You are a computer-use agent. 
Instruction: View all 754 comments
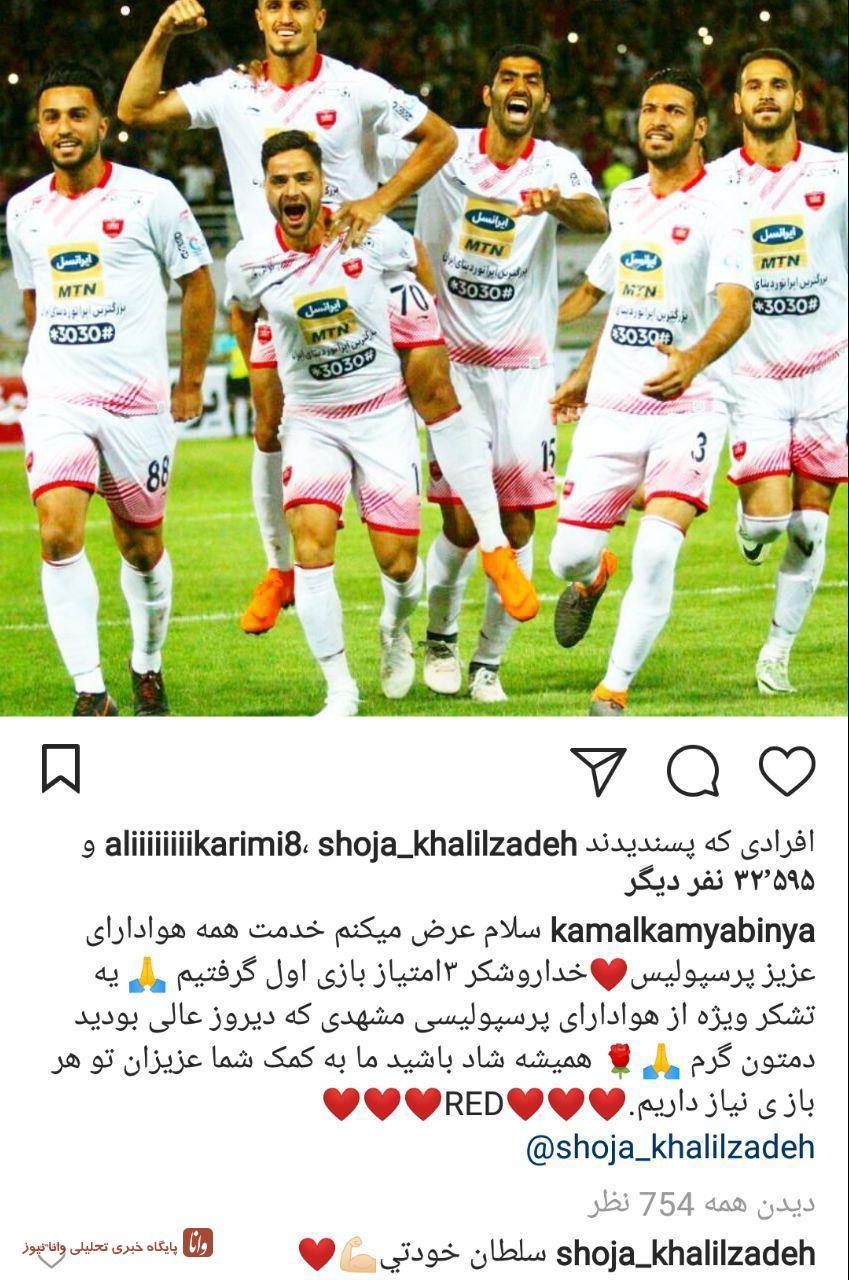(x=701, y=1203)
